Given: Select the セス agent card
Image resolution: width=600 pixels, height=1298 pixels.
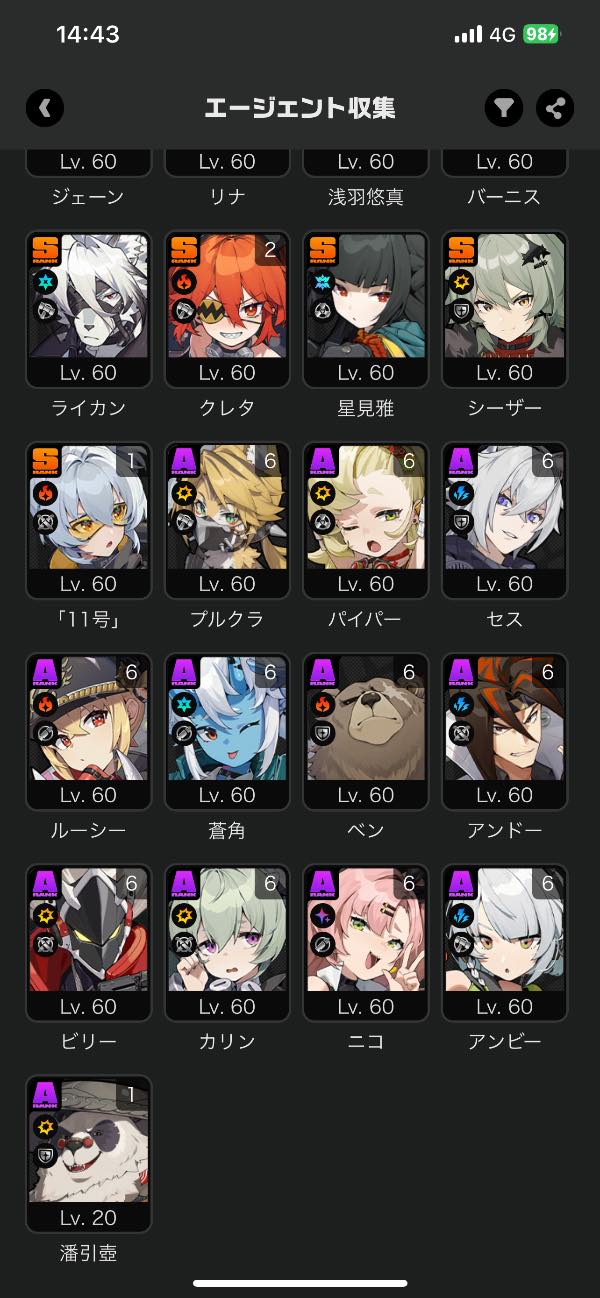Looking at the screenshot, I should (504, 520).
